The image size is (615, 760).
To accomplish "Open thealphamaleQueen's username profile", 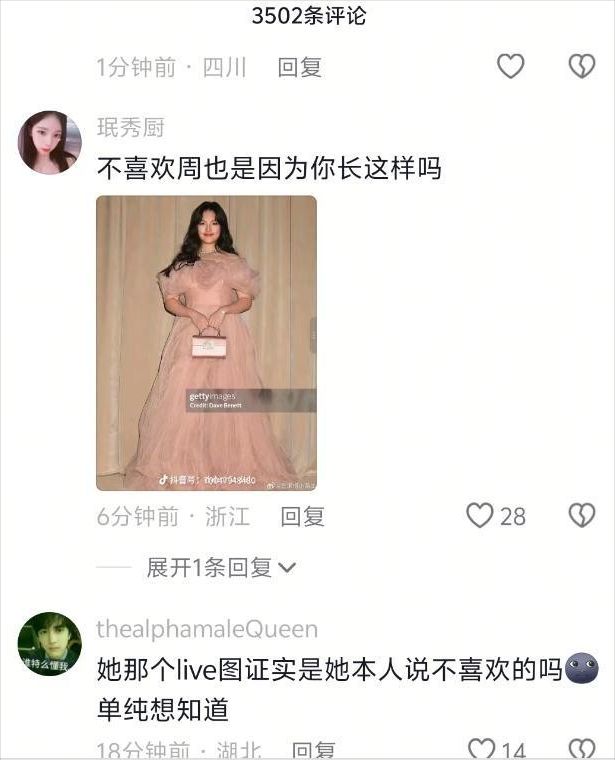I will click(x=207, y=629).
